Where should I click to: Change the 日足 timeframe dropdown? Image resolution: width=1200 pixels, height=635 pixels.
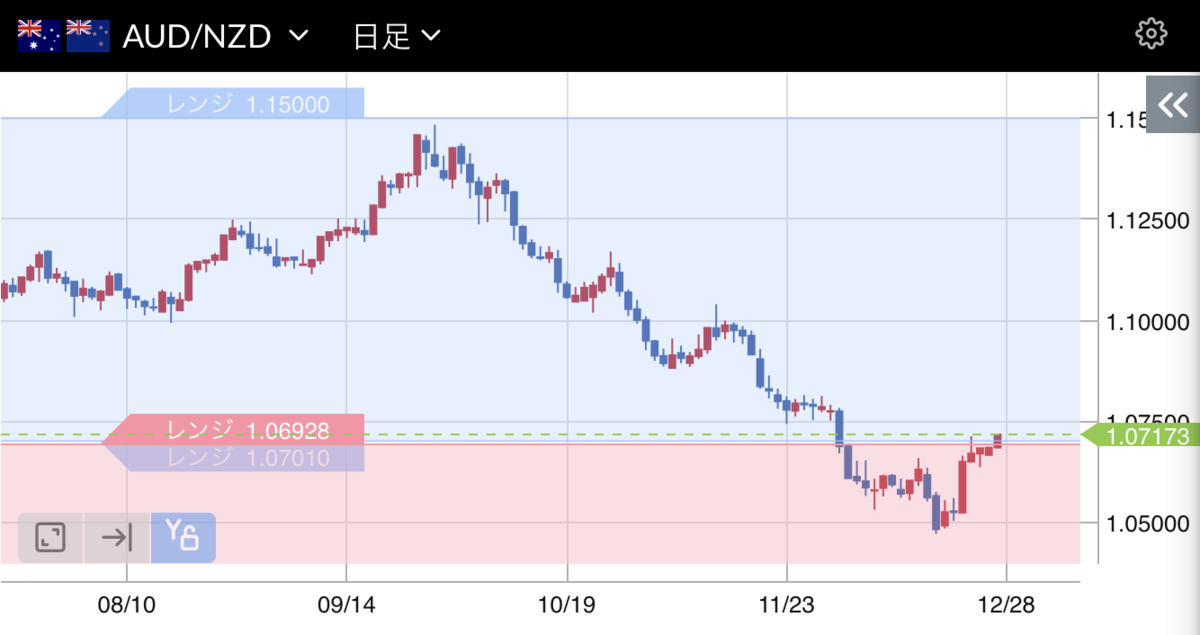396,36
